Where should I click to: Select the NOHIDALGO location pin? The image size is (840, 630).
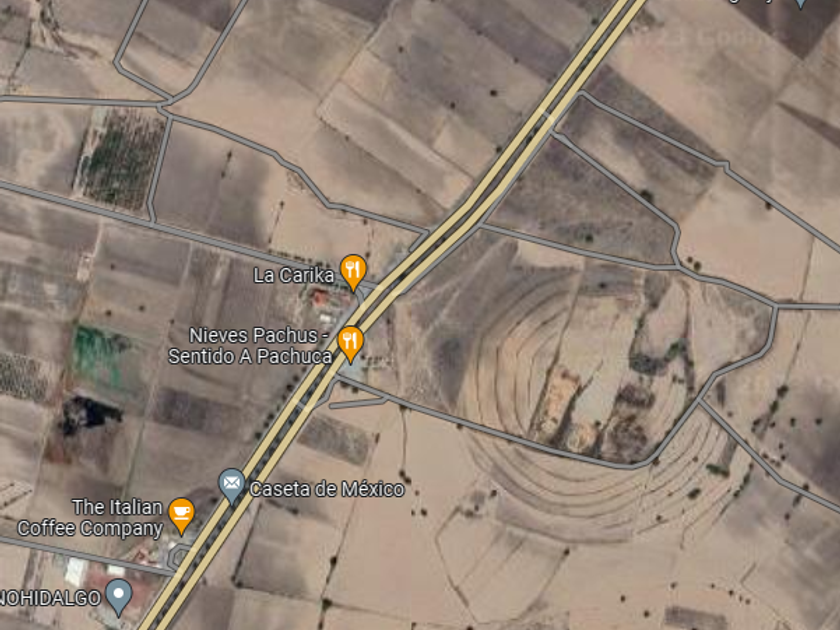(119, 596)
